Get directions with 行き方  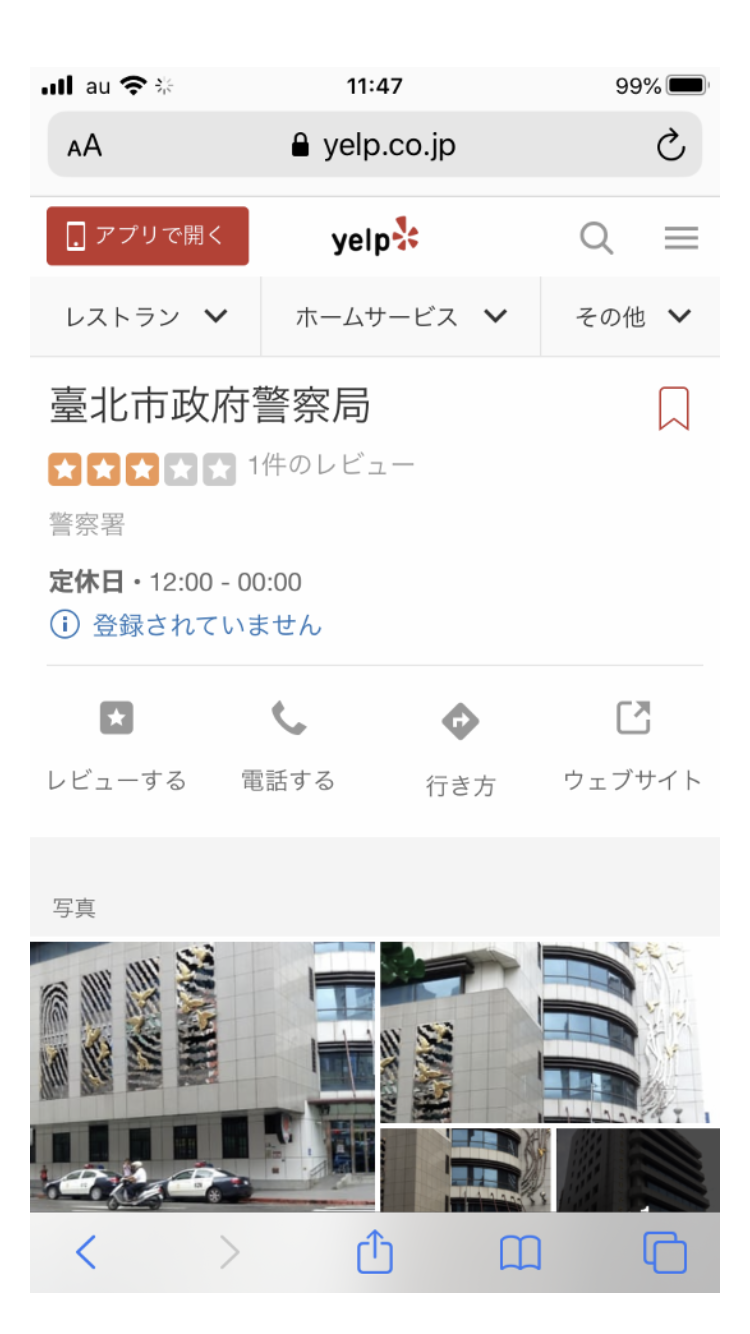(x=461, y=746)
